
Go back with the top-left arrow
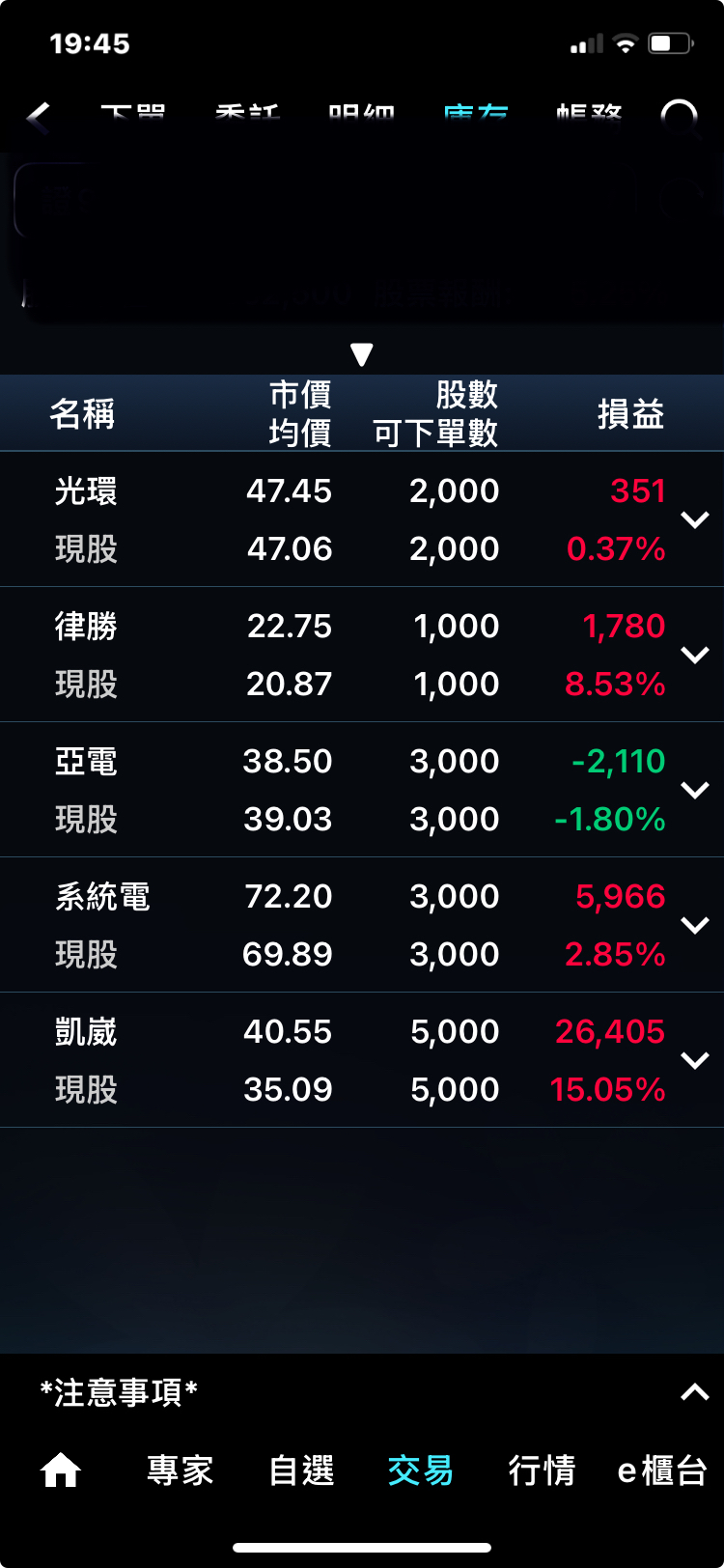(x=39, y=117)
